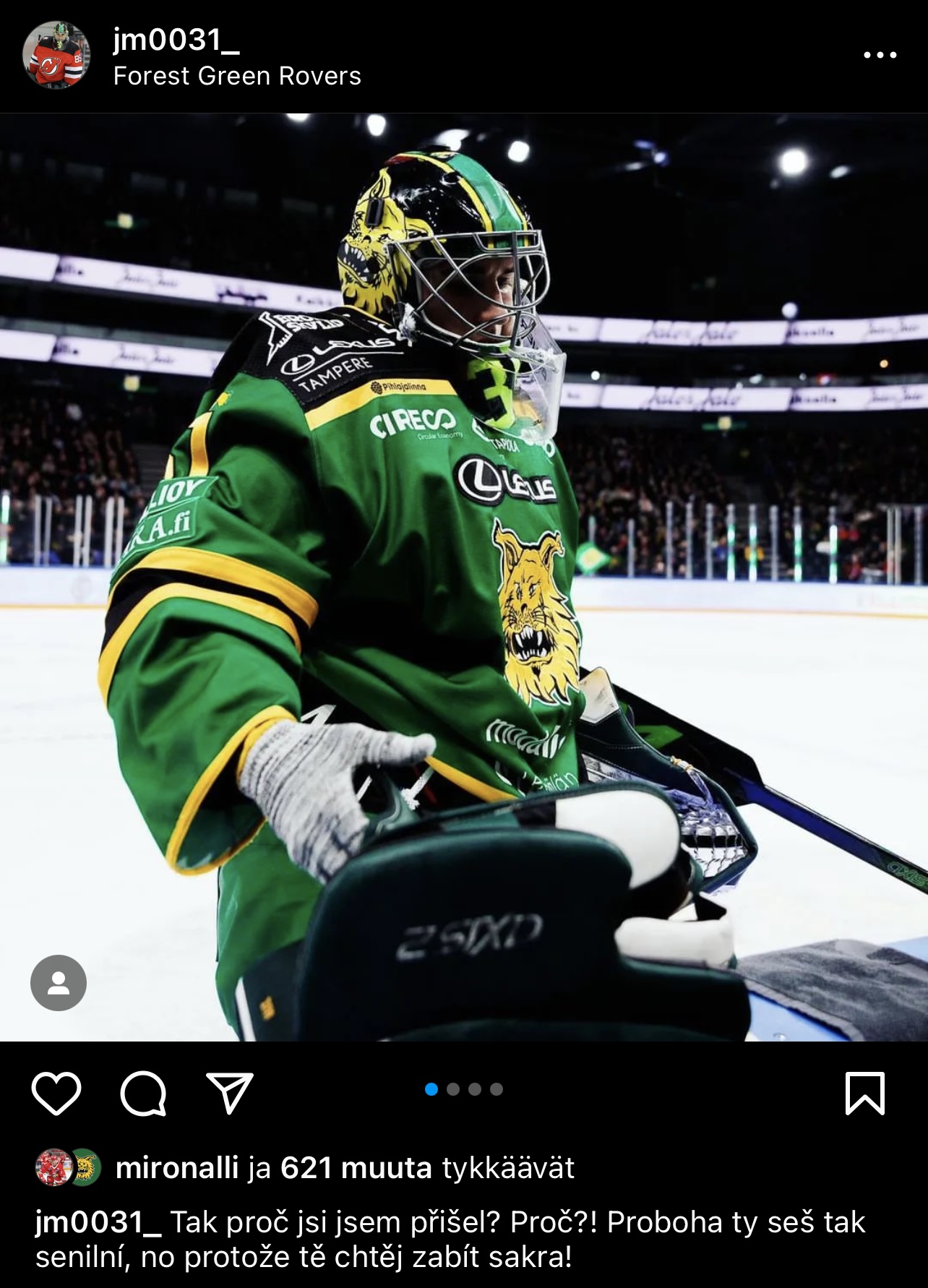Save the post with the bookmark
928x1288 pixels.
864,1092
